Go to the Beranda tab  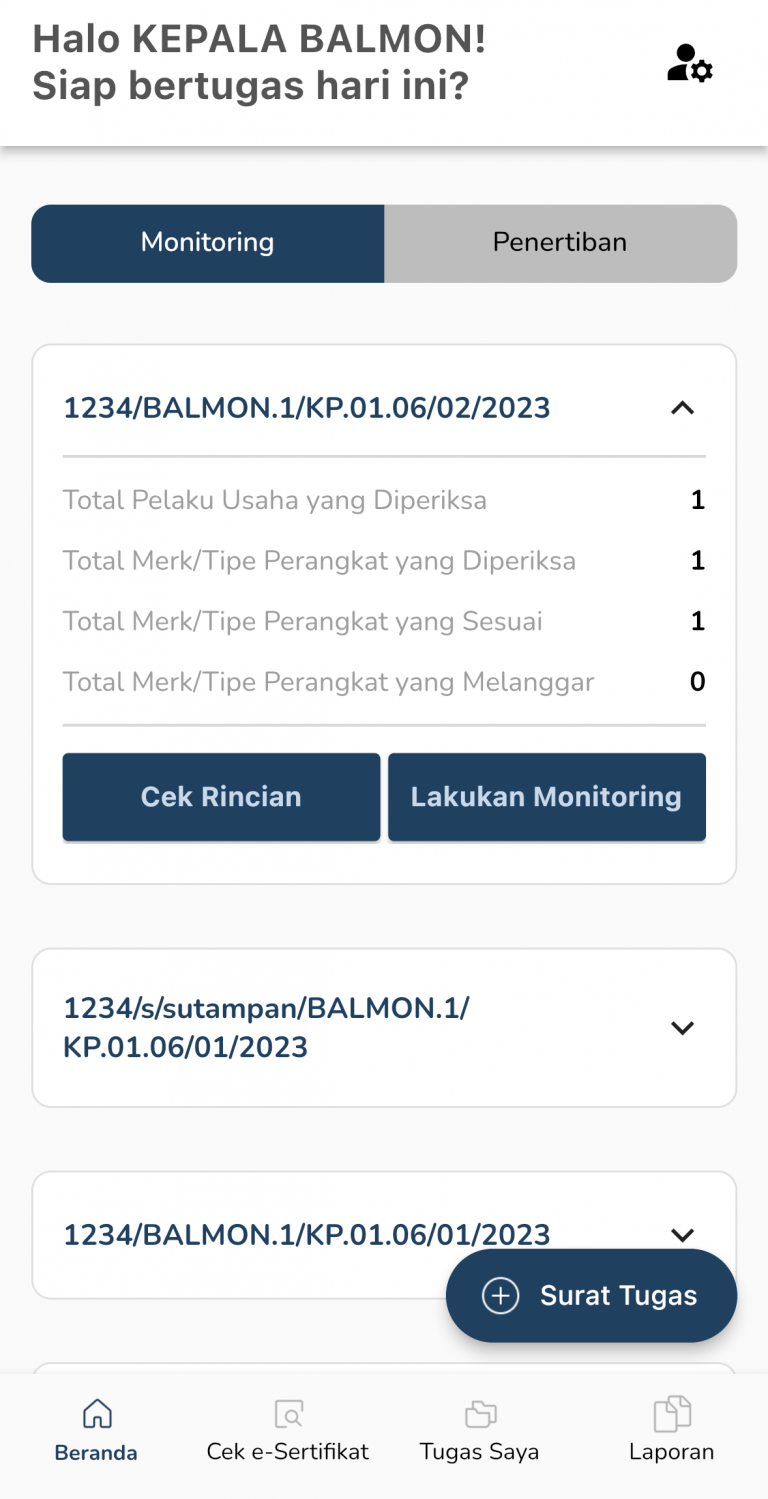[96, 1431]
